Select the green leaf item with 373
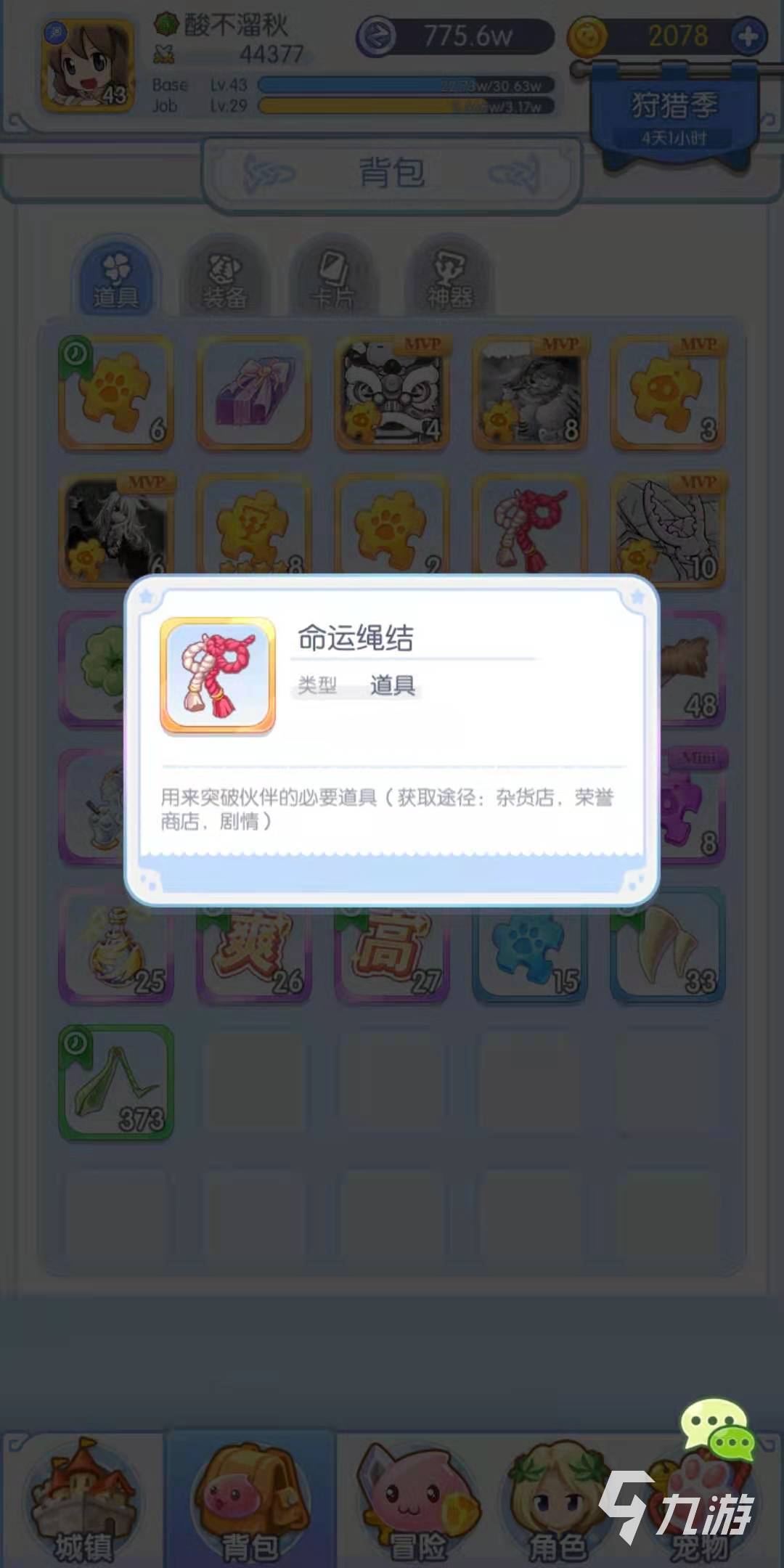 (x=116, y=1082)
